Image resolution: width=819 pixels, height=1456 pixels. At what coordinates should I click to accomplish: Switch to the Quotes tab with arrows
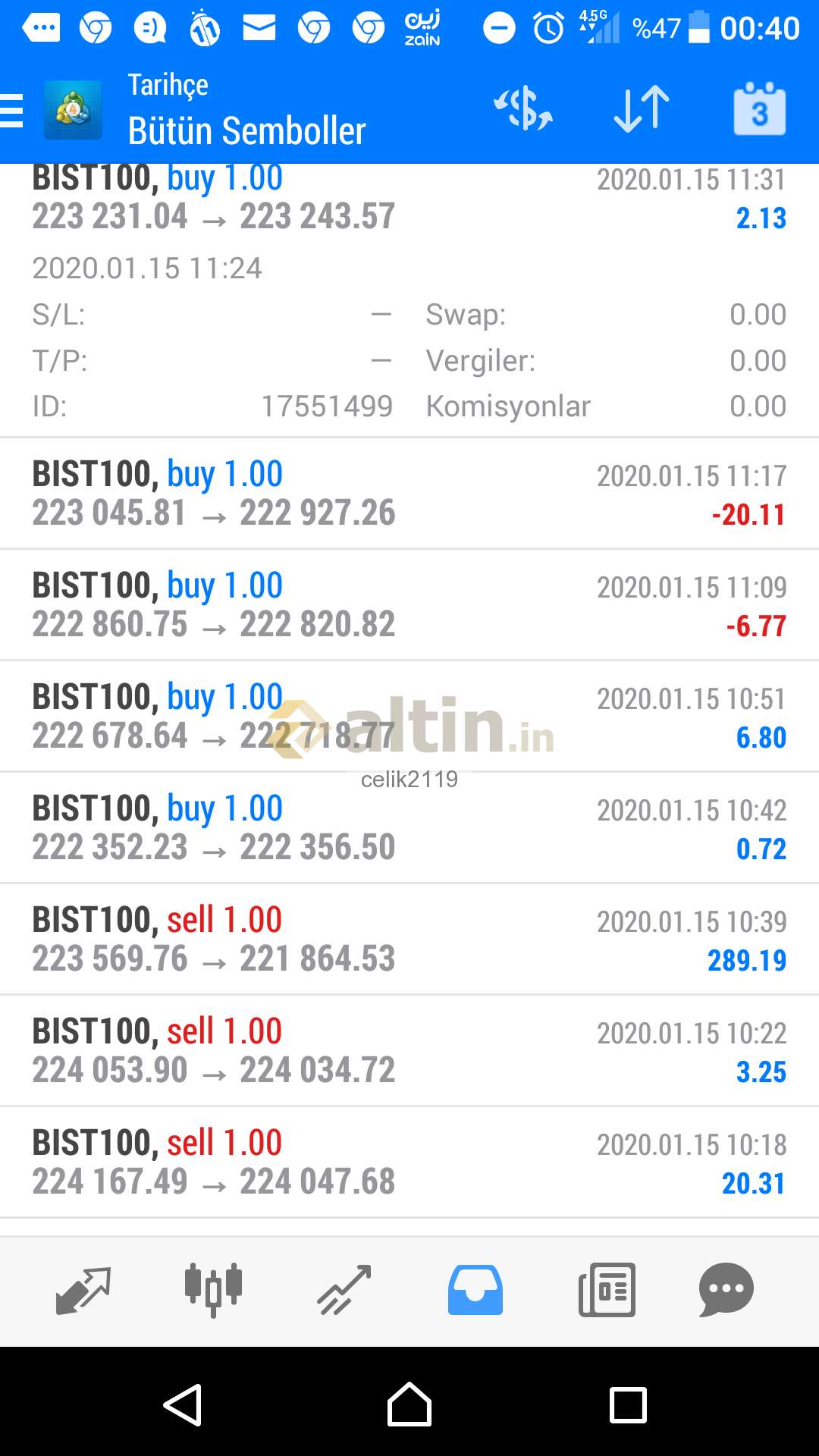[x=83, y=1290]
